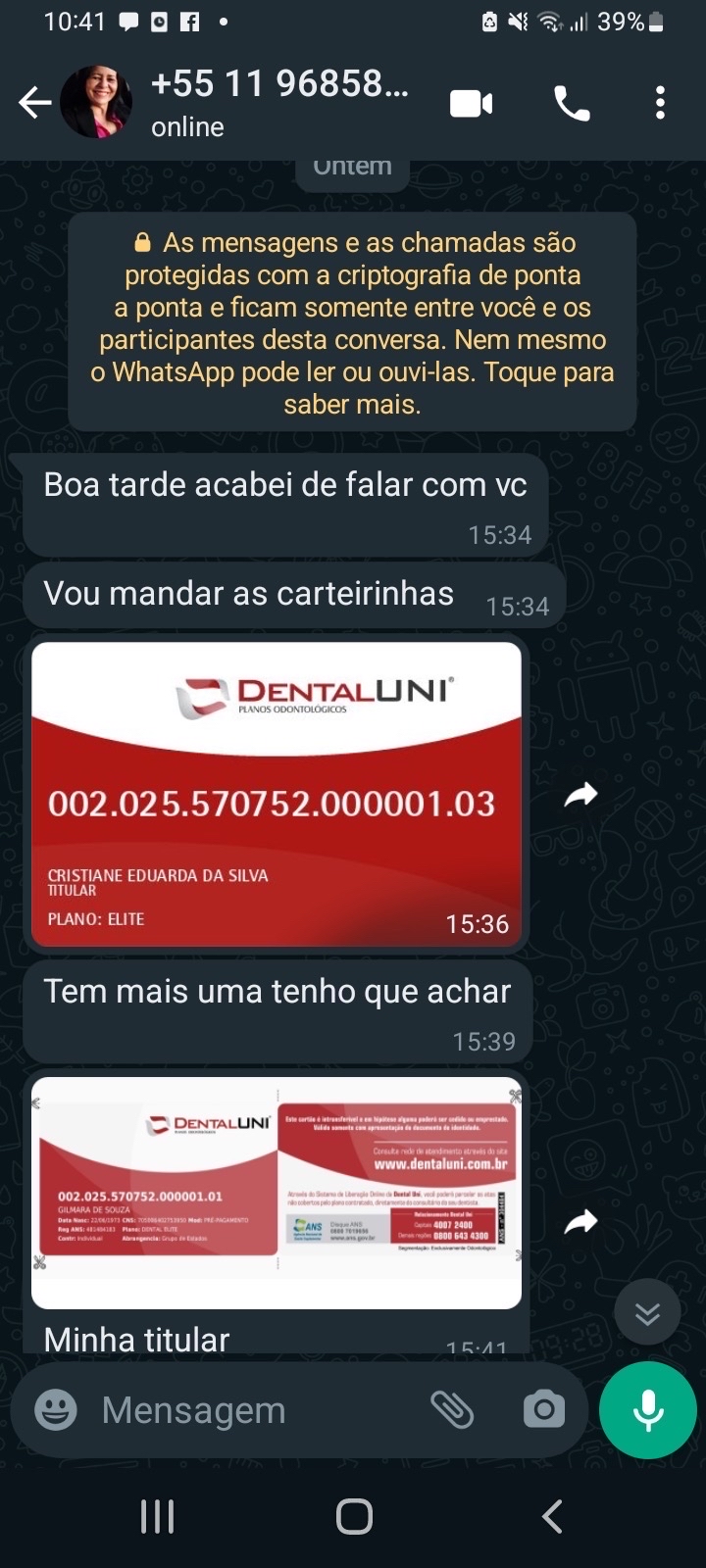Open the camera from the message bar

click(543, 1410)
